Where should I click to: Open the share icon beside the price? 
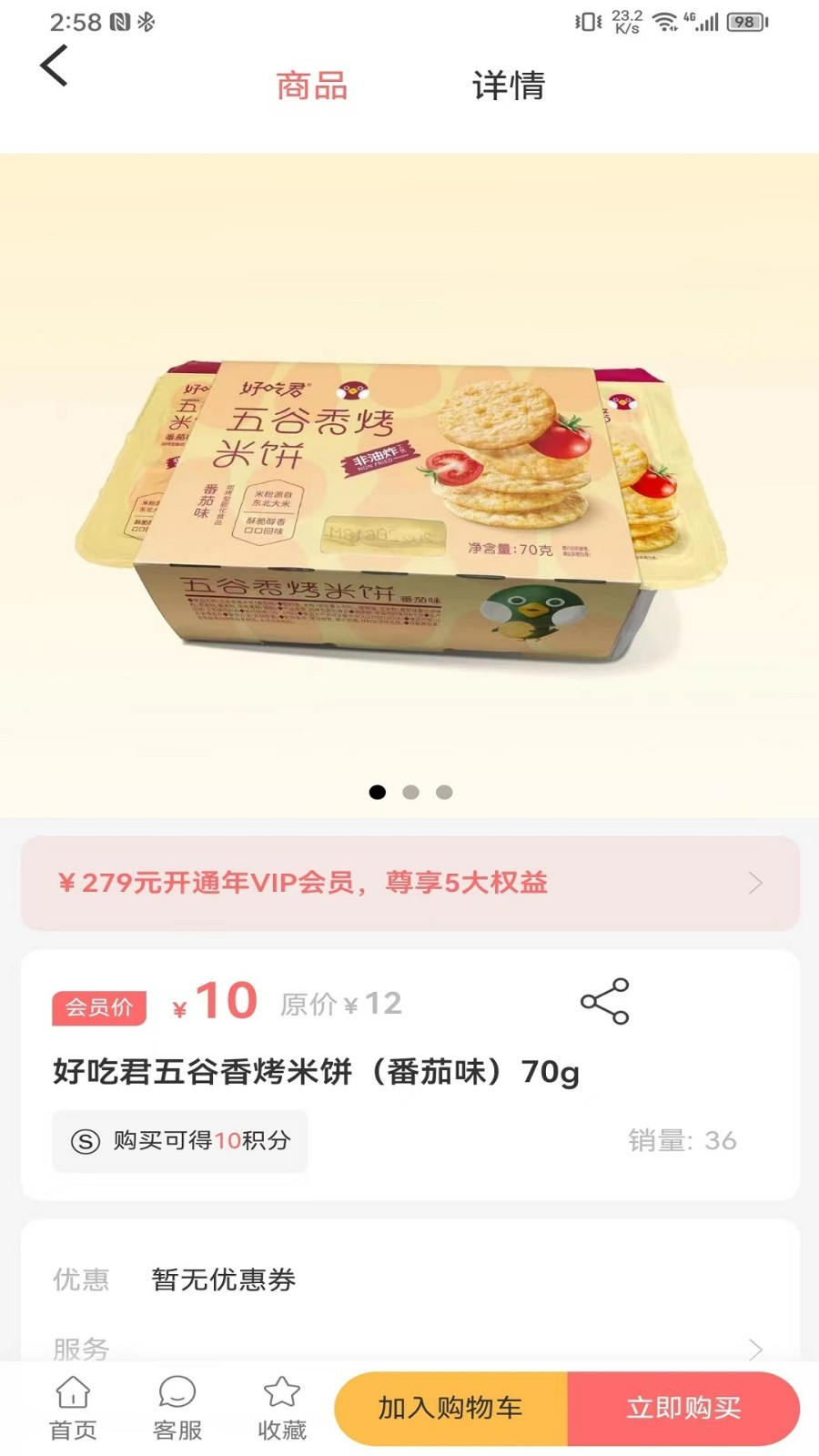coord(604,1004)
